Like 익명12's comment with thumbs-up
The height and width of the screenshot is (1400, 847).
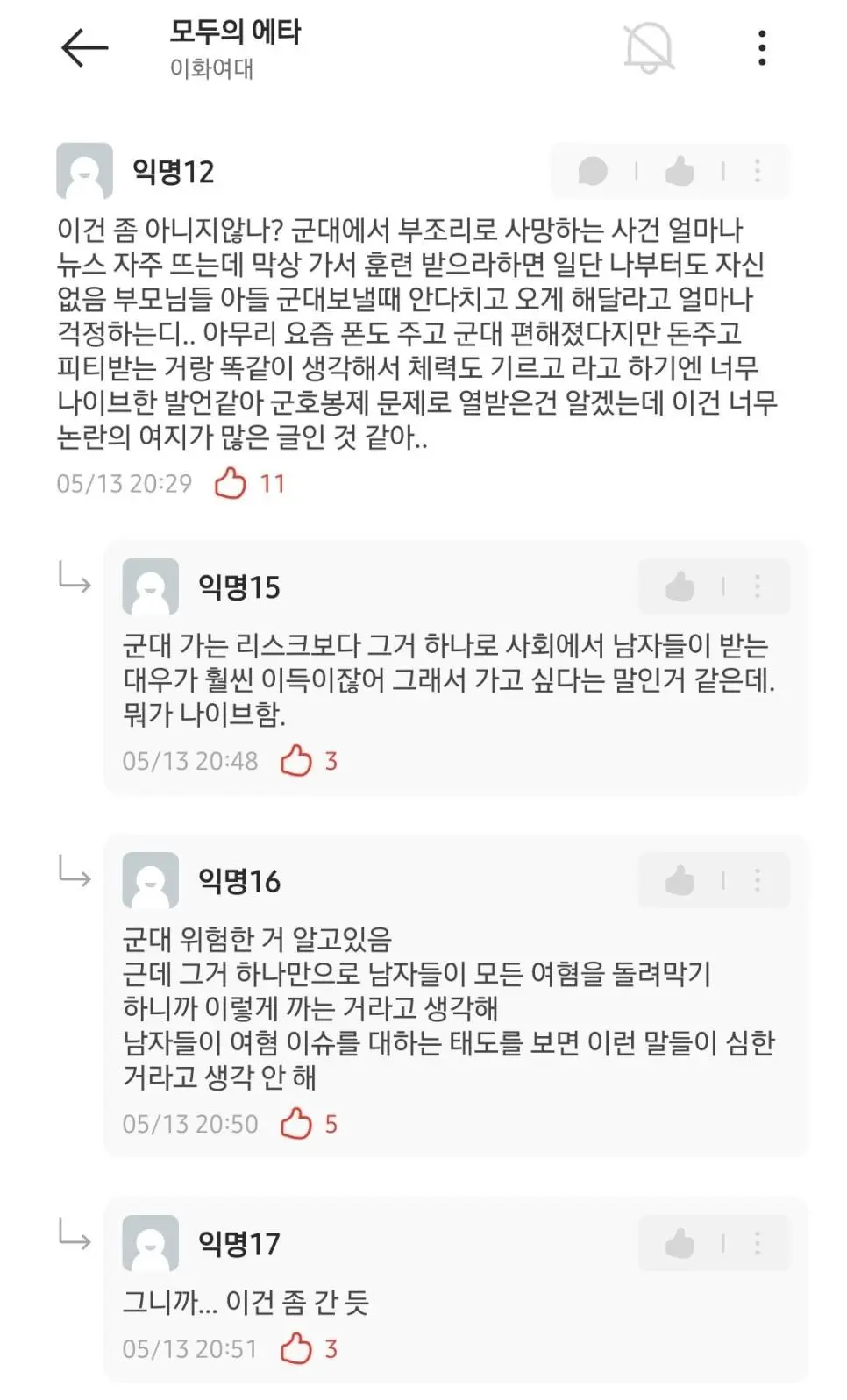pyautogui.click(x=680, y=171)
